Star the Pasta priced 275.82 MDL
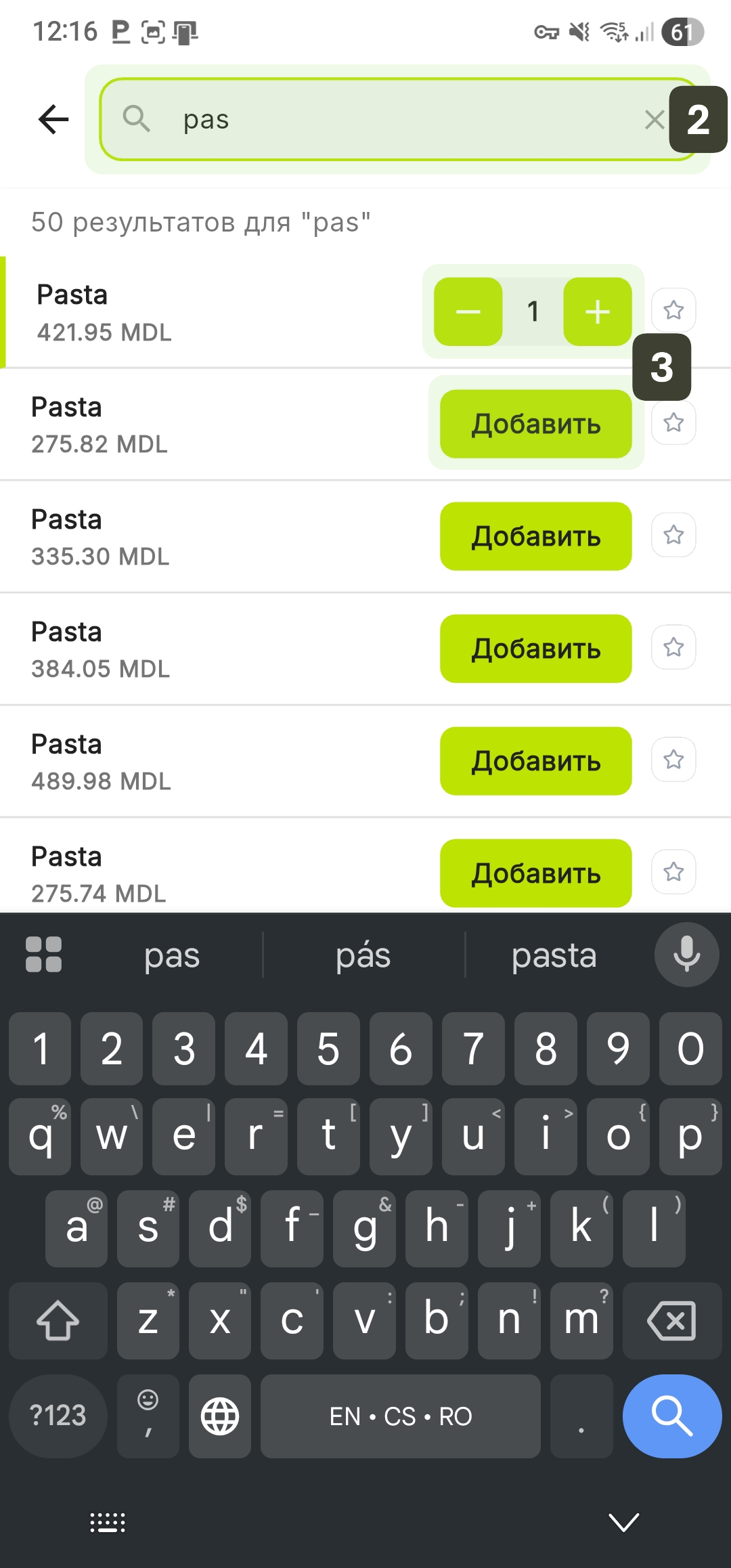The image size is (731, 1568). pyautogui.click(x=673, y=423)
